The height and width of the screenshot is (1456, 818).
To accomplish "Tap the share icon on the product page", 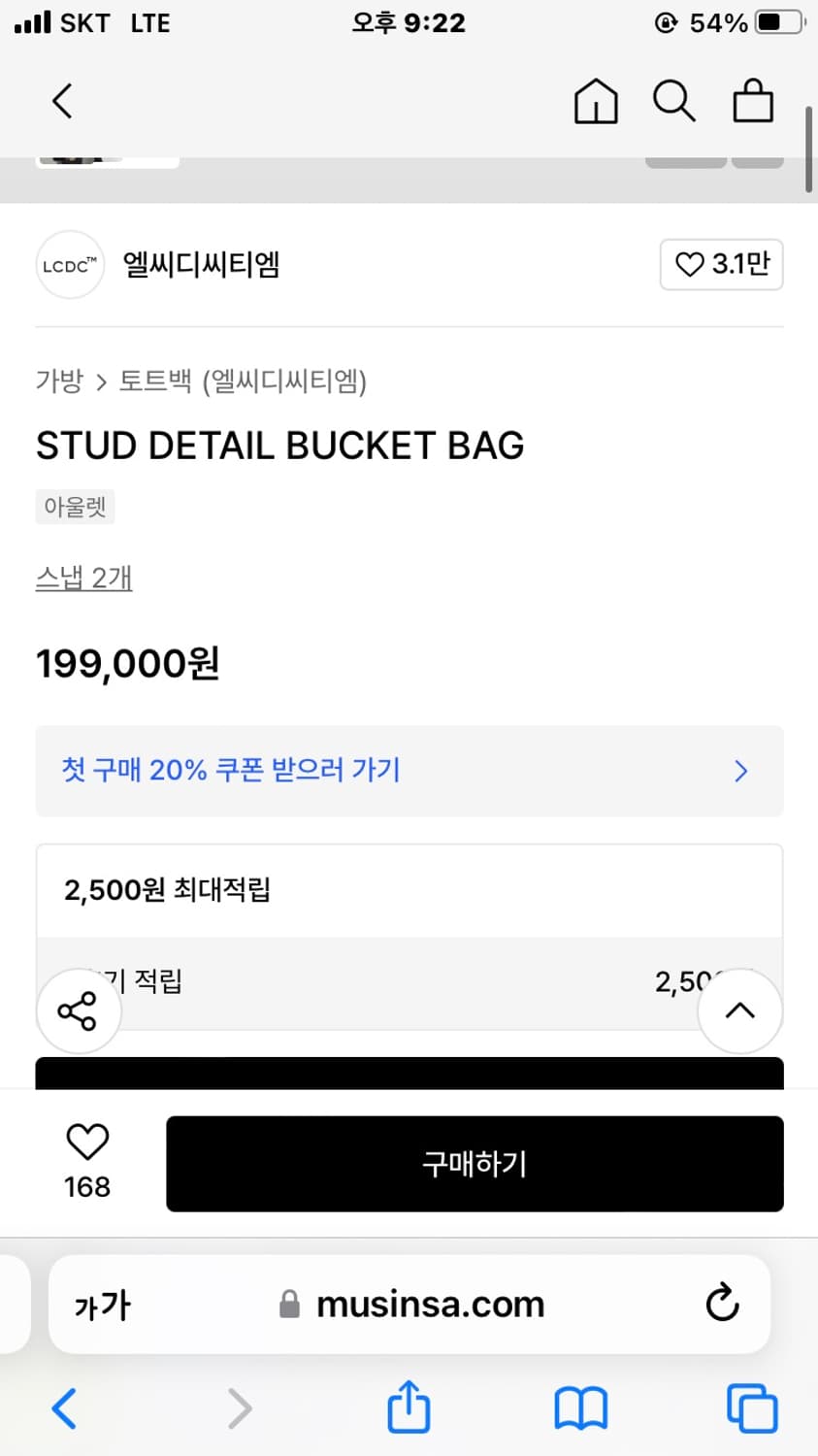I will point(79,1009).
